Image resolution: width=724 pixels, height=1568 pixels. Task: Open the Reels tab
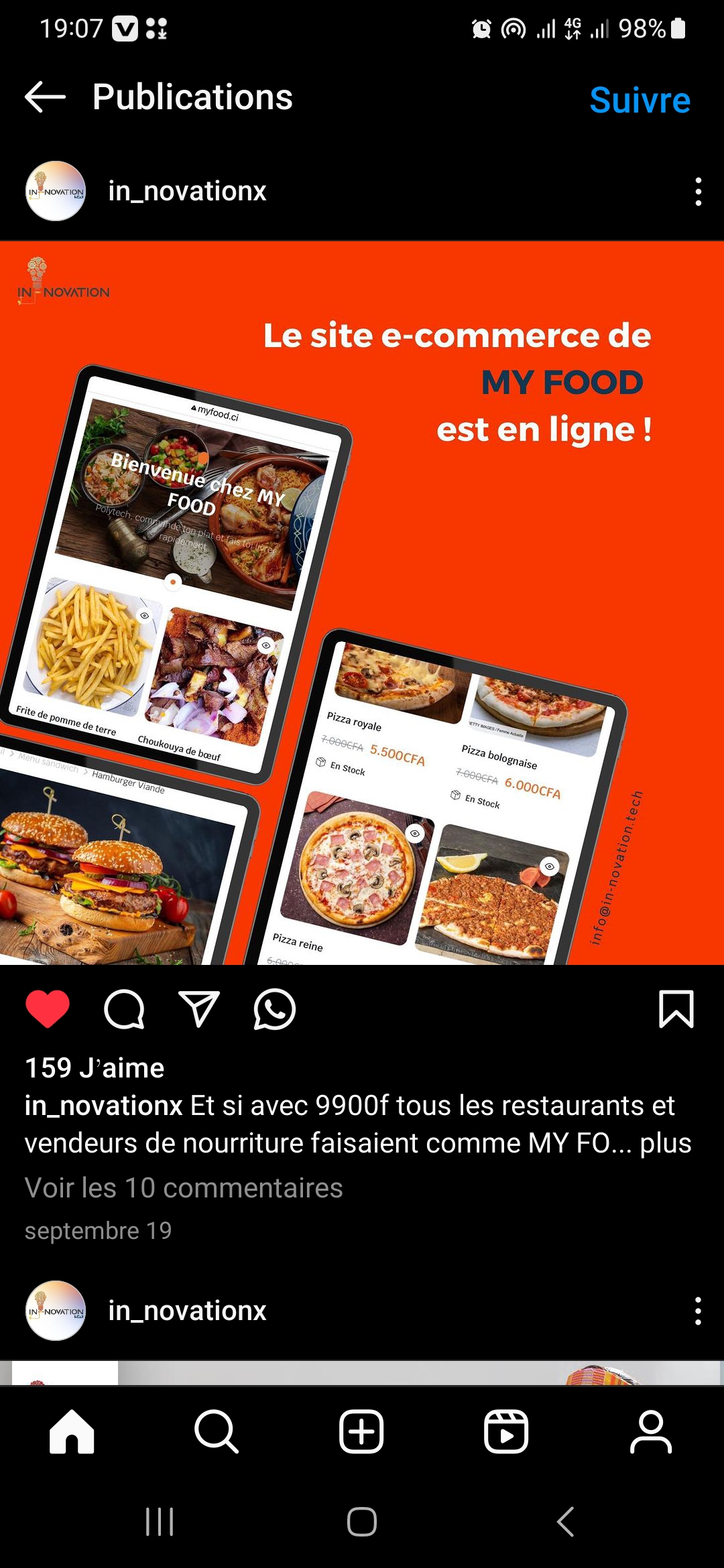[x=506, y=1431]
